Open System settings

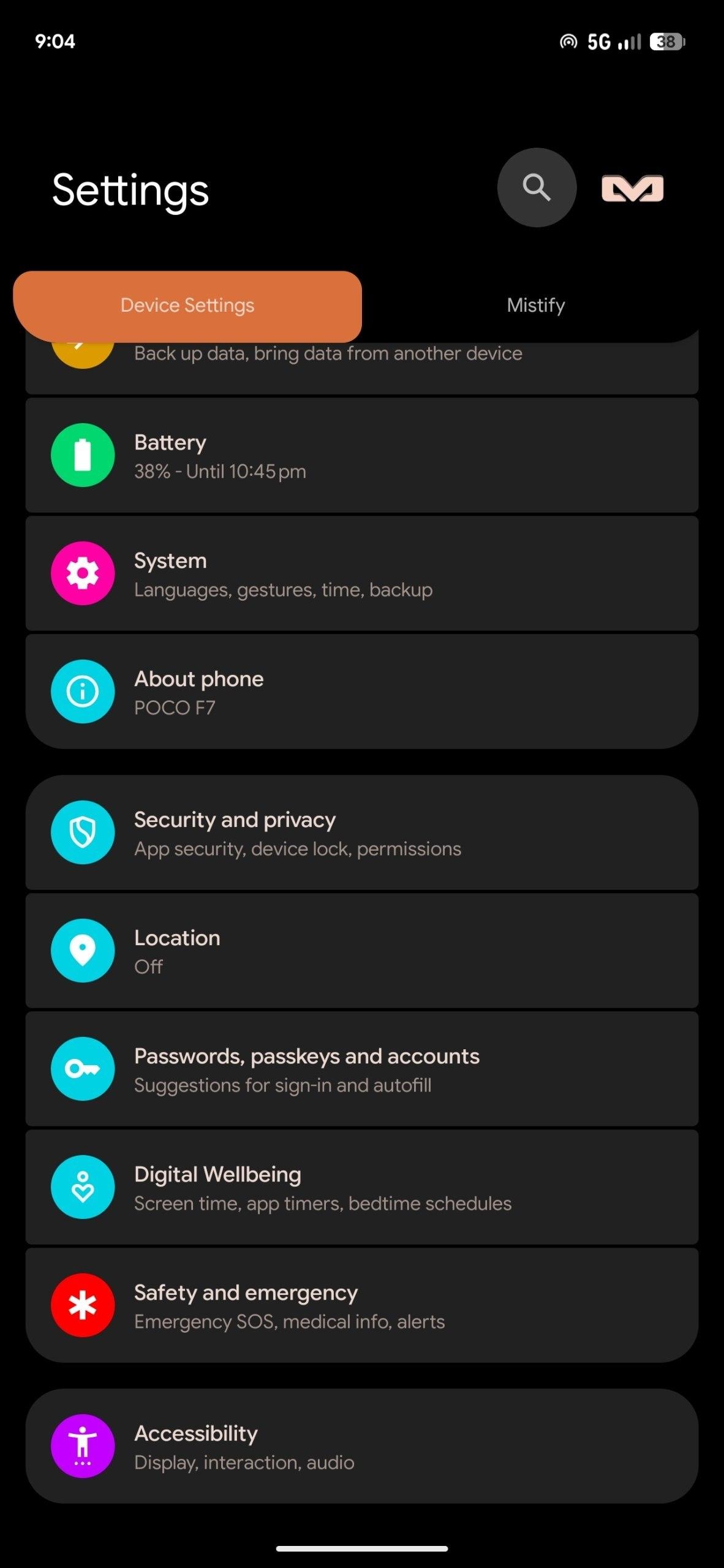361,574
